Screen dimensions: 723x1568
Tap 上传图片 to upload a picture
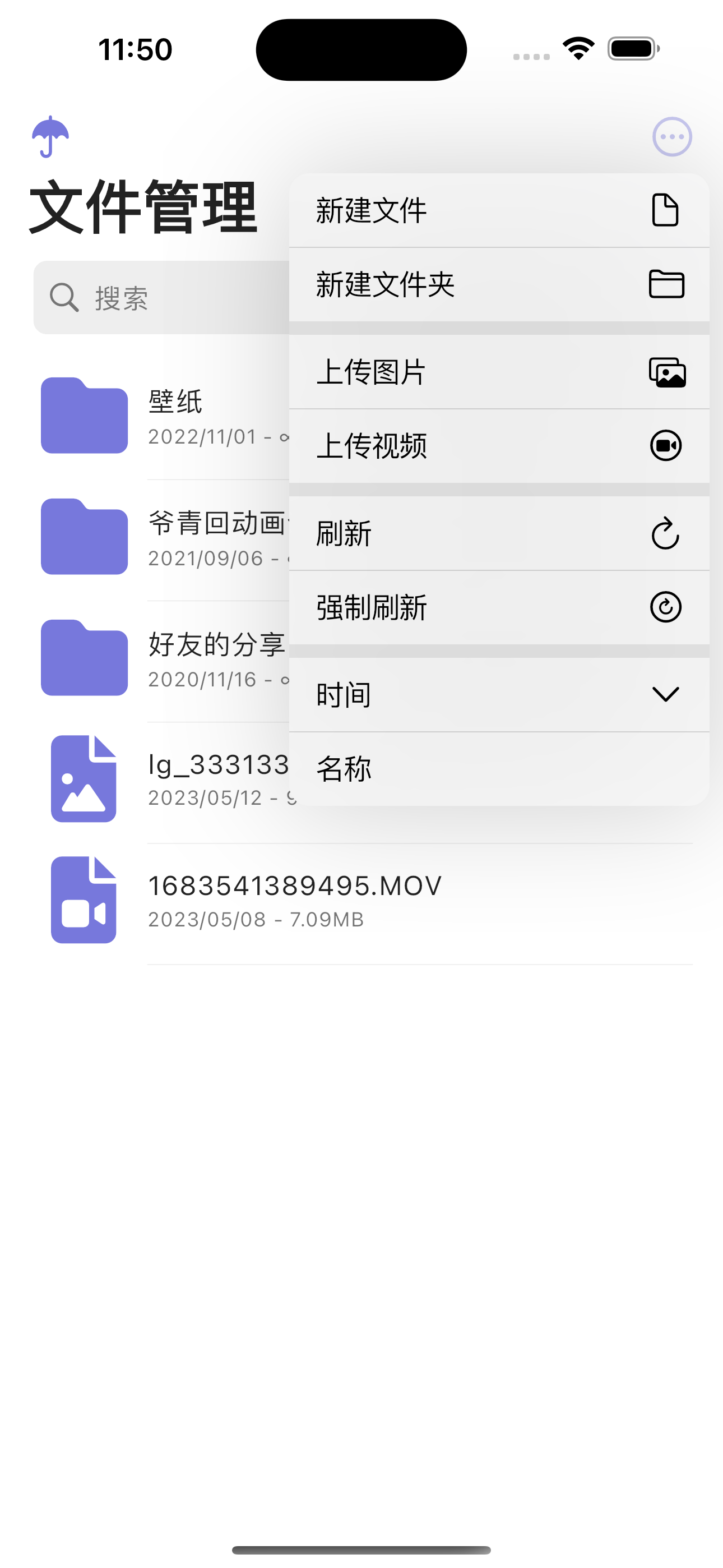[498, 372]
